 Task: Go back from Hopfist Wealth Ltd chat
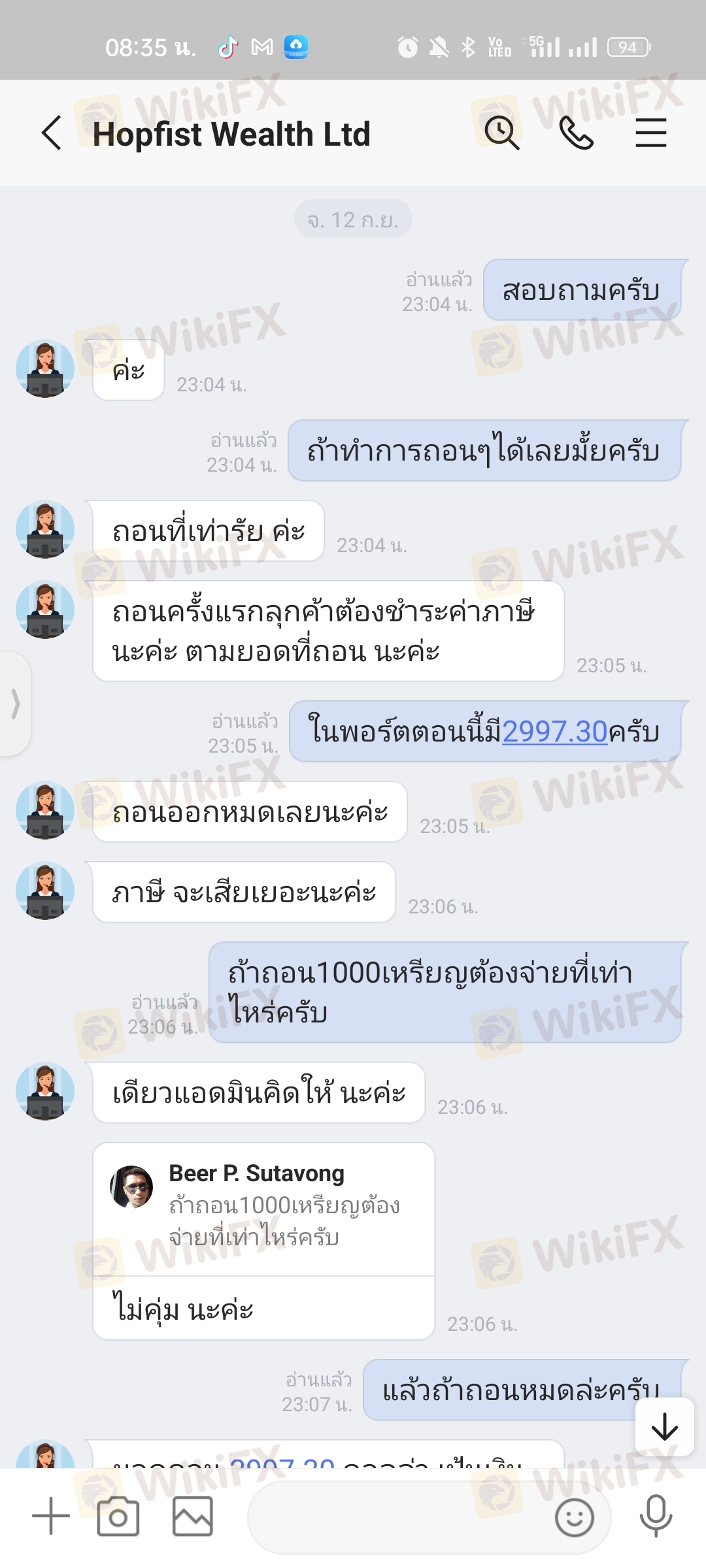[x=52, y=133]
